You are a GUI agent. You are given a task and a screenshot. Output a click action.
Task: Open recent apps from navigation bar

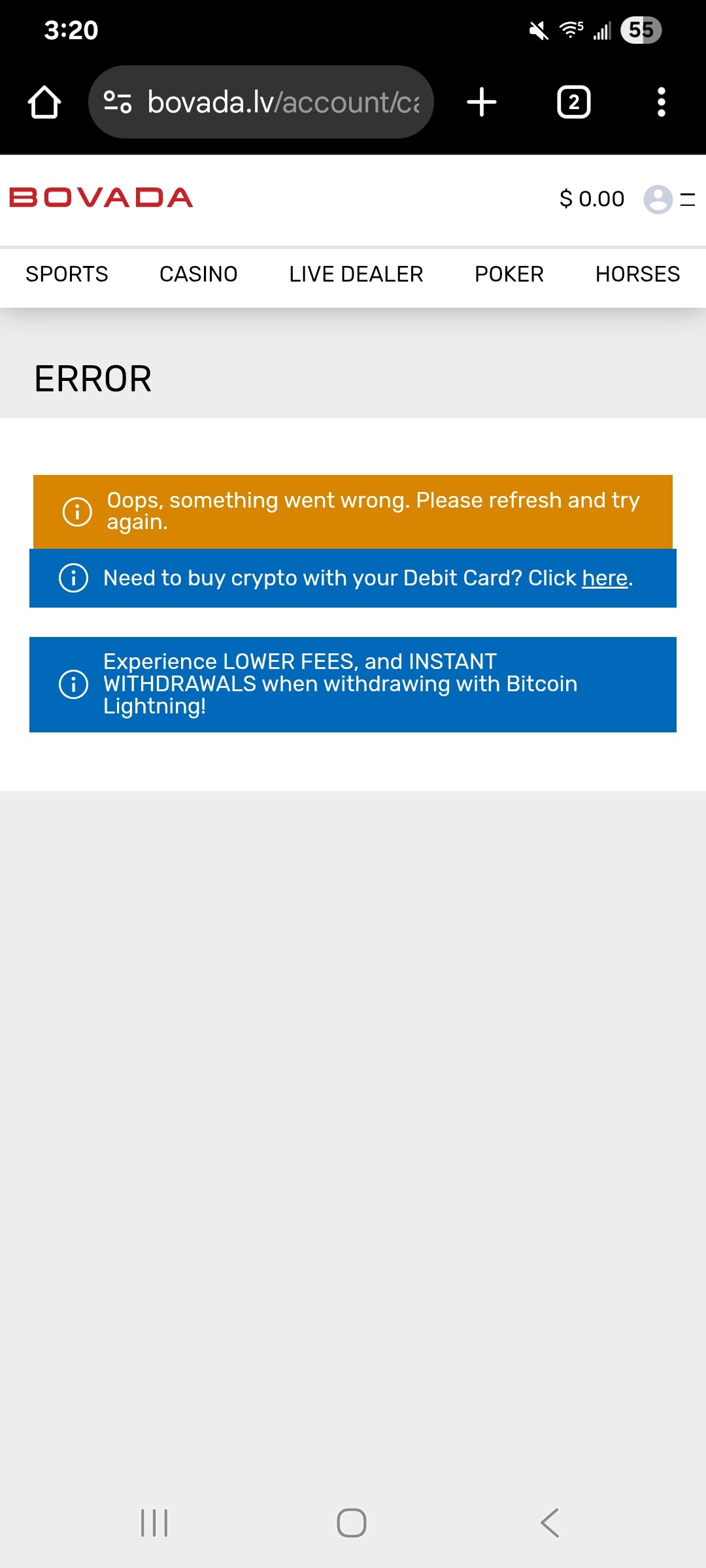tap(154, 1523)
